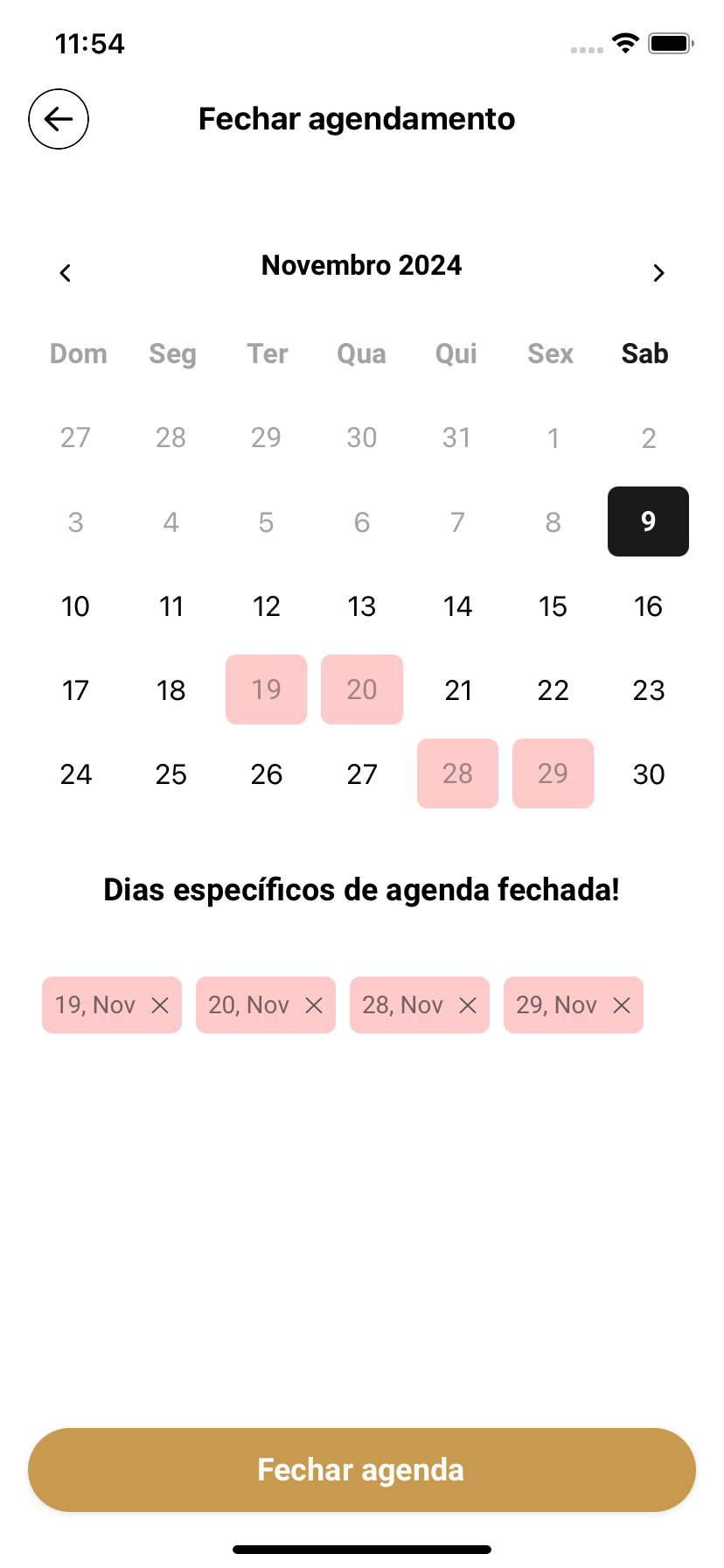Viewport: 724px width, 1568px height.
Task: Go back using the arrow button
Action: (x=59, y=119)
